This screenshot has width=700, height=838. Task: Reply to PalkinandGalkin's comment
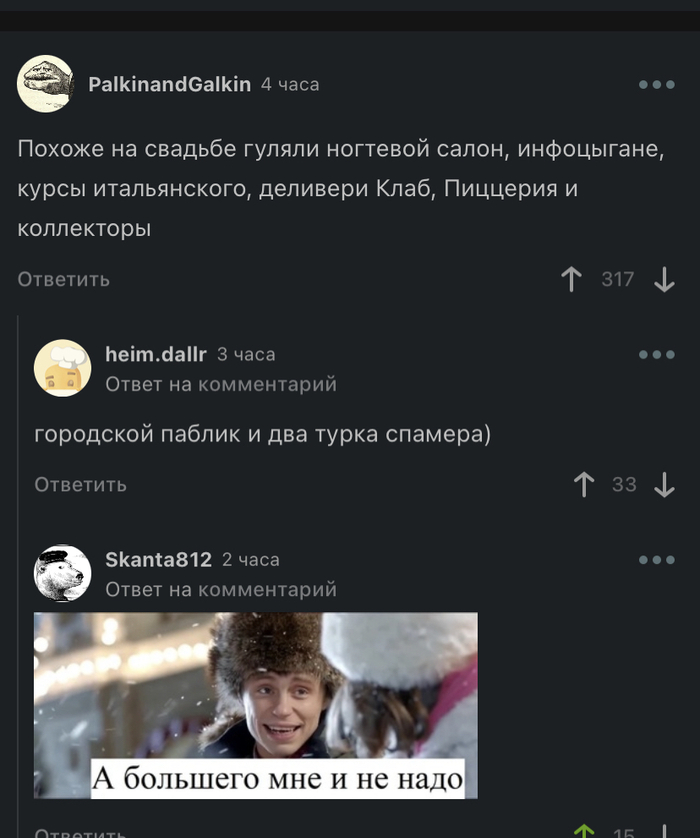(x=63, y=280)
